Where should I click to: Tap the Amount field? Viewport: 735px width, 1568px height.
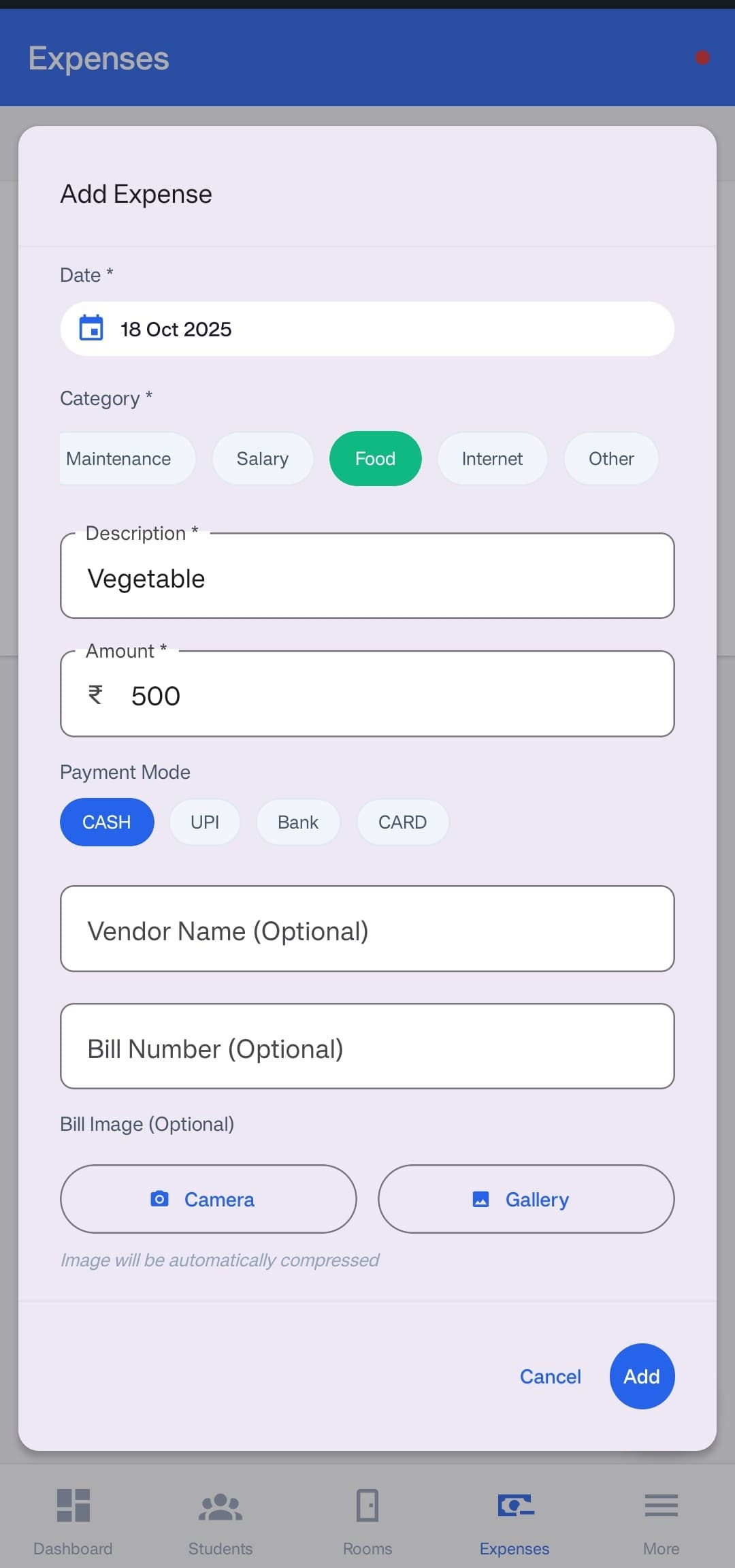coord(367,694)
